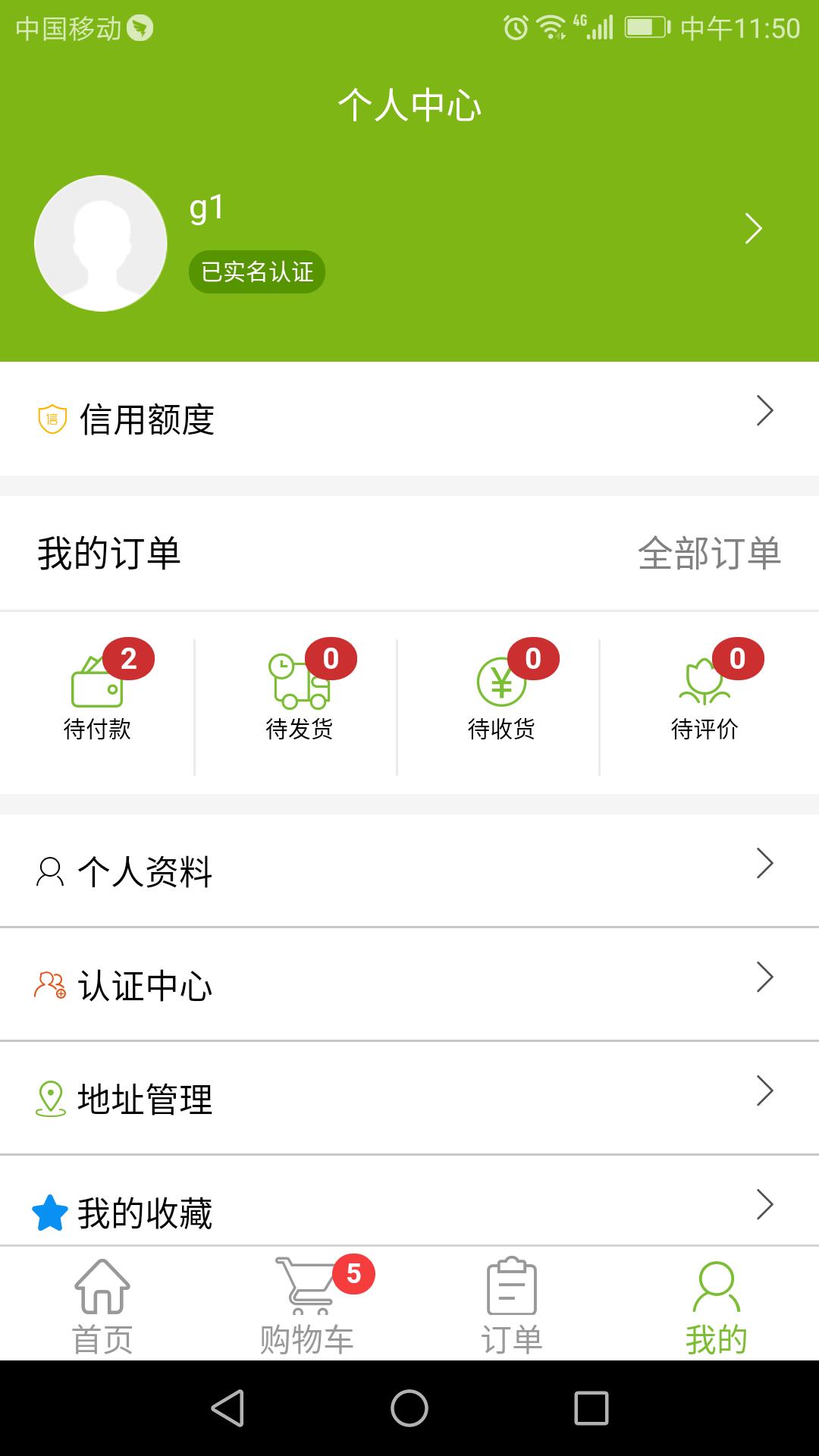819x1456 pixels.
Task: Tap the system back button
Action: coord(227,1408)
